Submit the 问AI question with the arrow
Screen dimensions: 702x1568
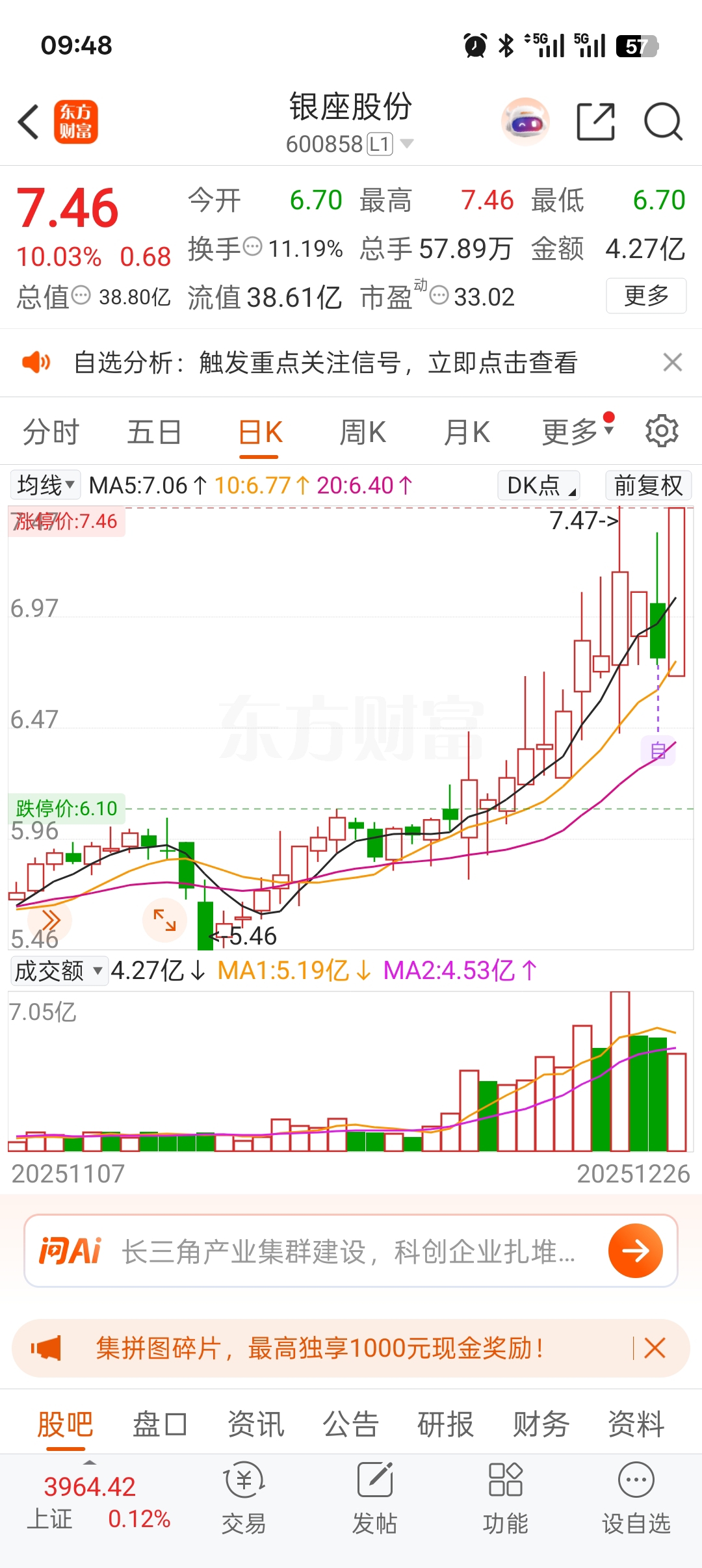[x=635, y=1250]
